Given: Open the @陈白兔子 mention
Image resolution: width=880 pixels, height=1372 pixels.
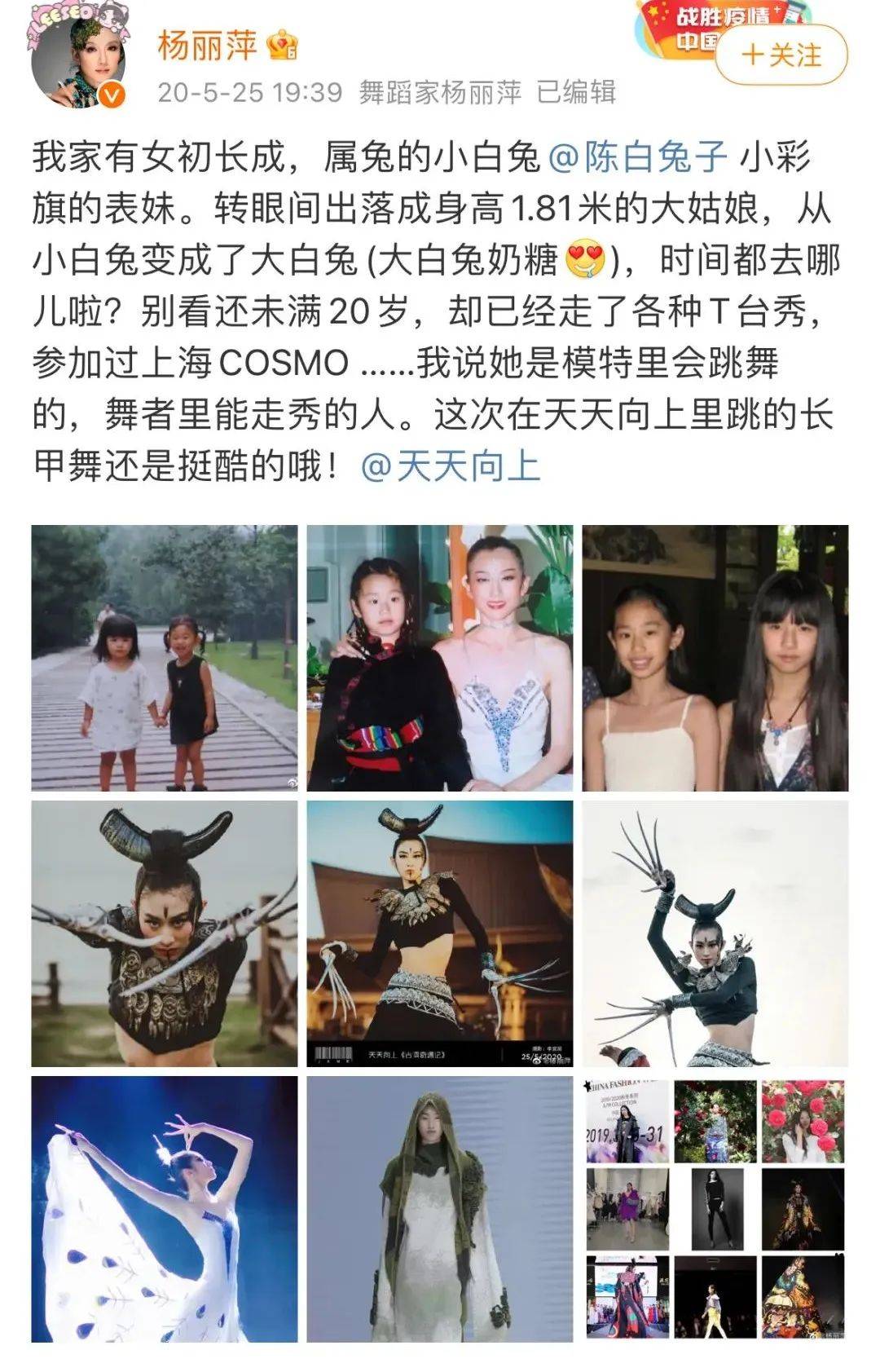Looking at the screenshot, I should [638, 157].
